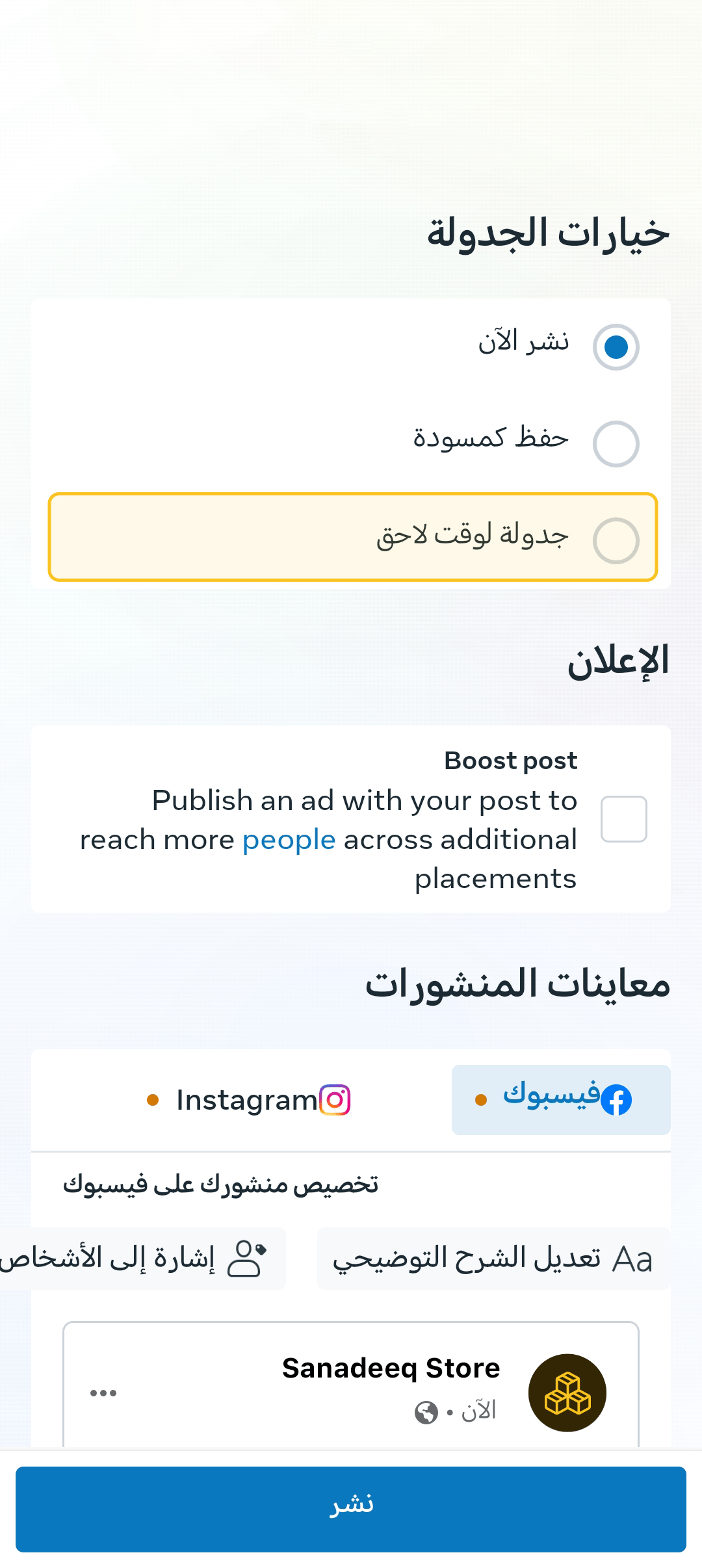Image resolution: width=702 pixels, height=1568 pixels.
Task: Enable the Boost post checkbox
Action: (623, 819)
